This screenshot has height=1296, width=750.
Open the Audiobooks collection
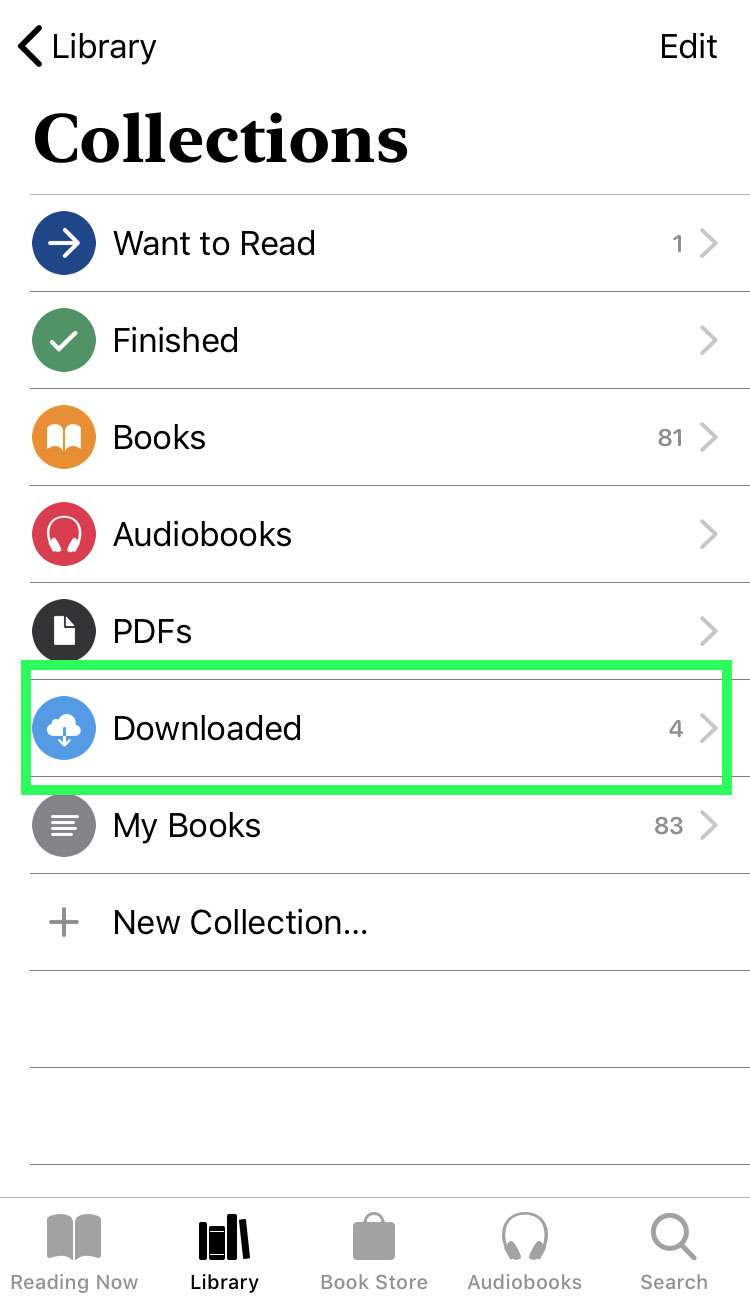point(375,534)
